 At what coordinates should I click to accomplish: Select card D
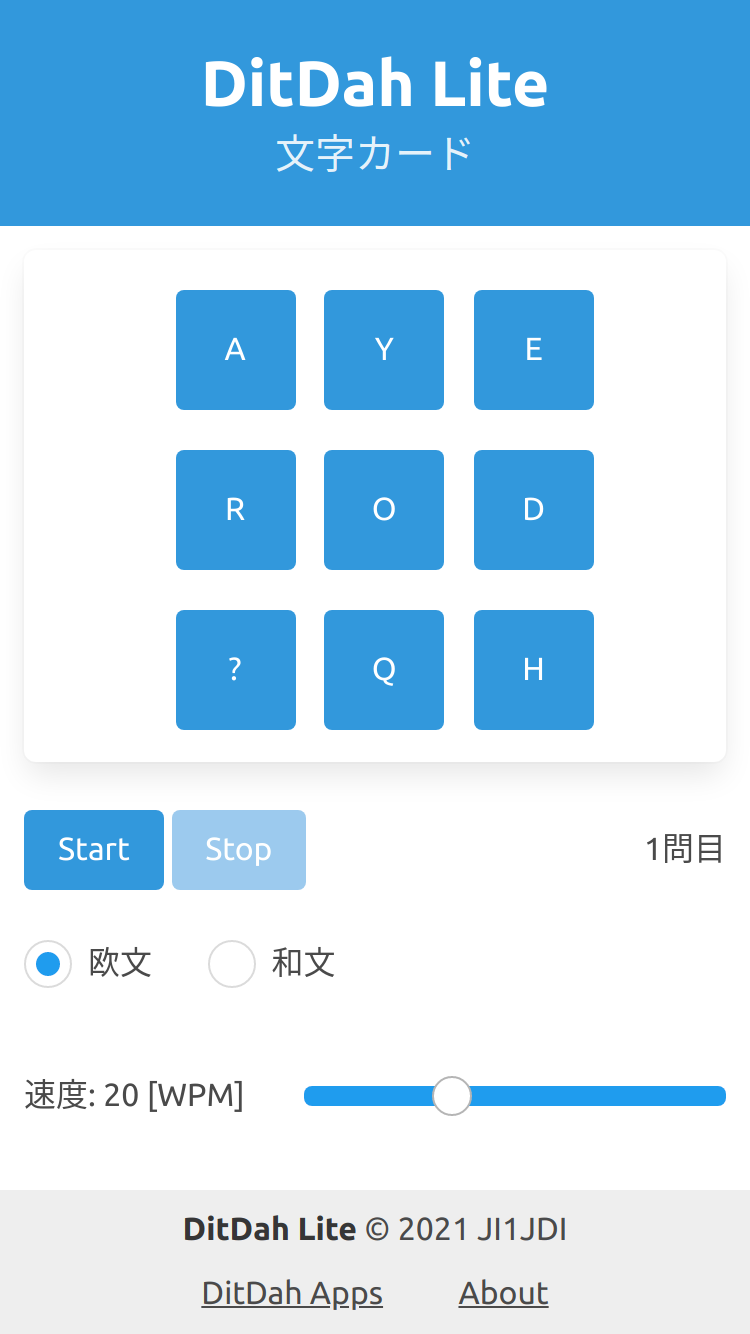click(534, 510)
